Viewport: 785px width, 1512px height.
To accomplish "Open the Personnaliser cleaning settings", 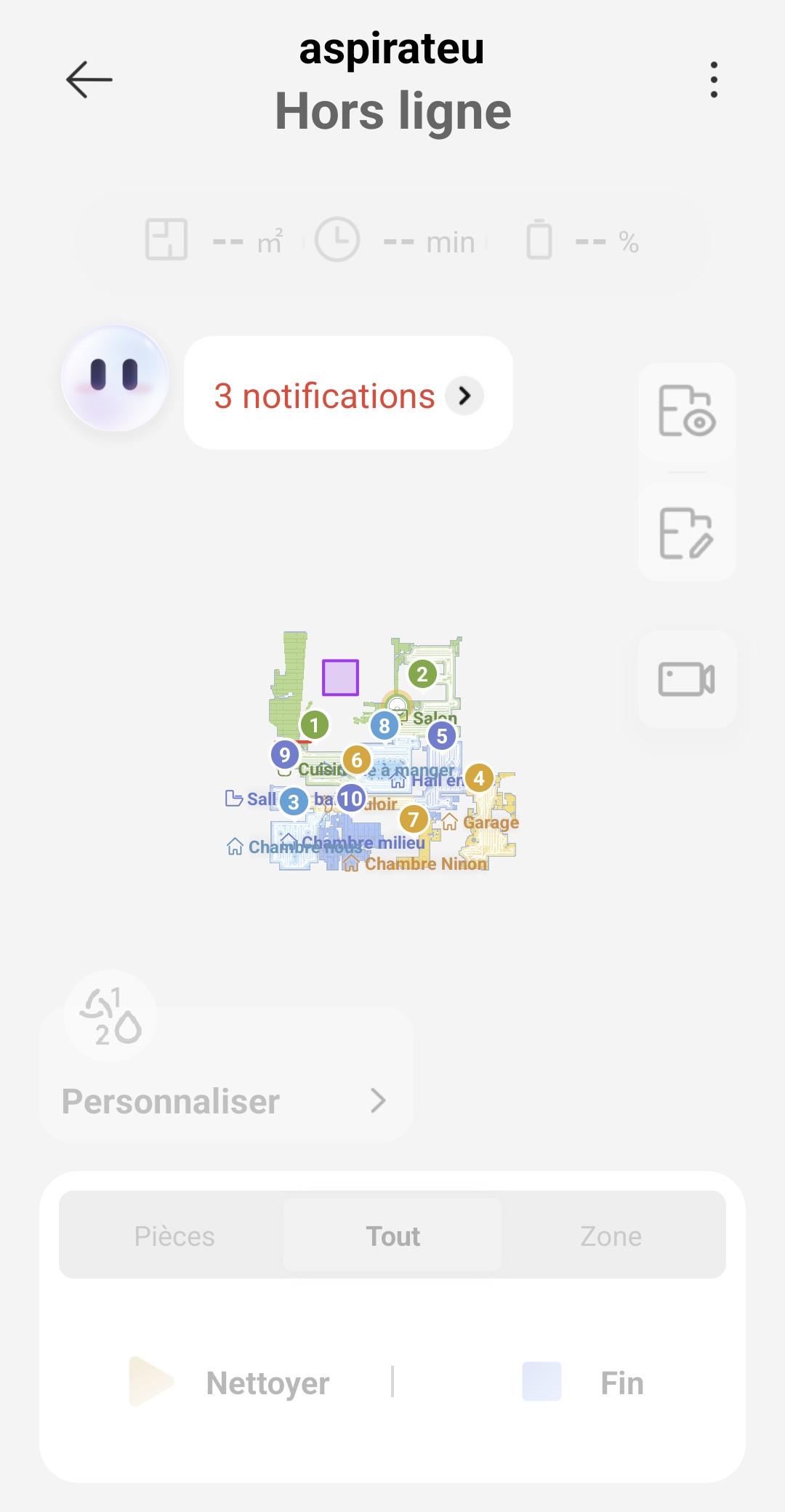I will coord(225,1101).
